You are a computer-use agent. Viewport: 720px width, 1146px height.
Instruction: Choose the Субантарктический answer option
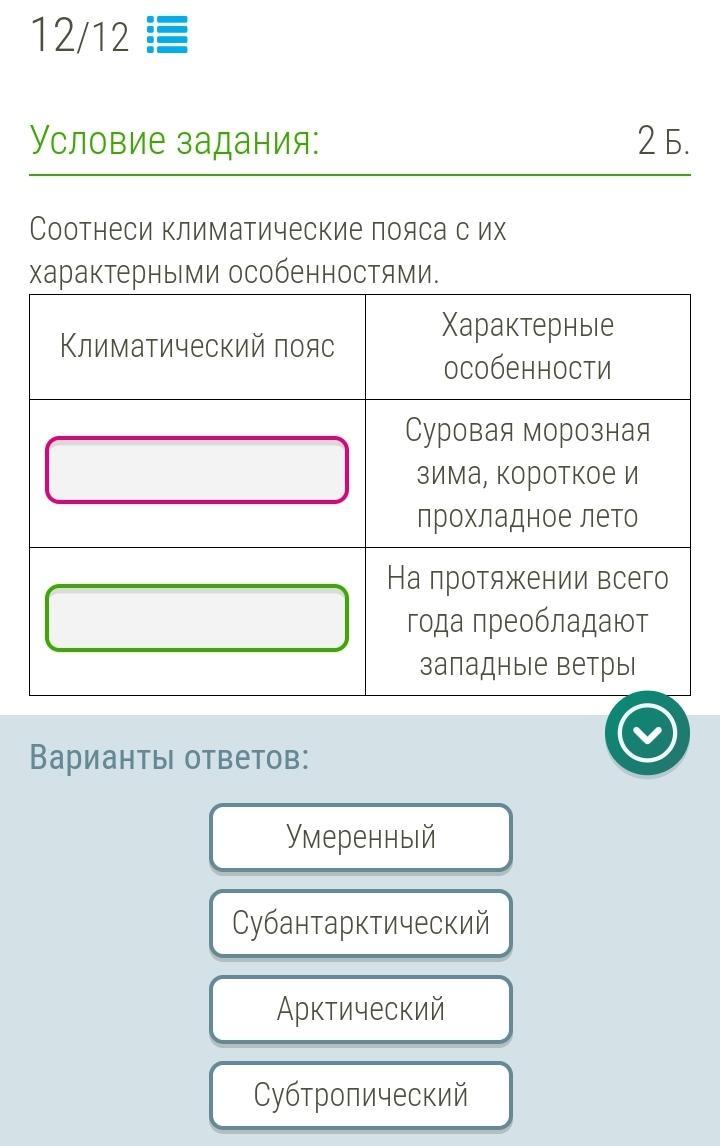click(361, 923)
